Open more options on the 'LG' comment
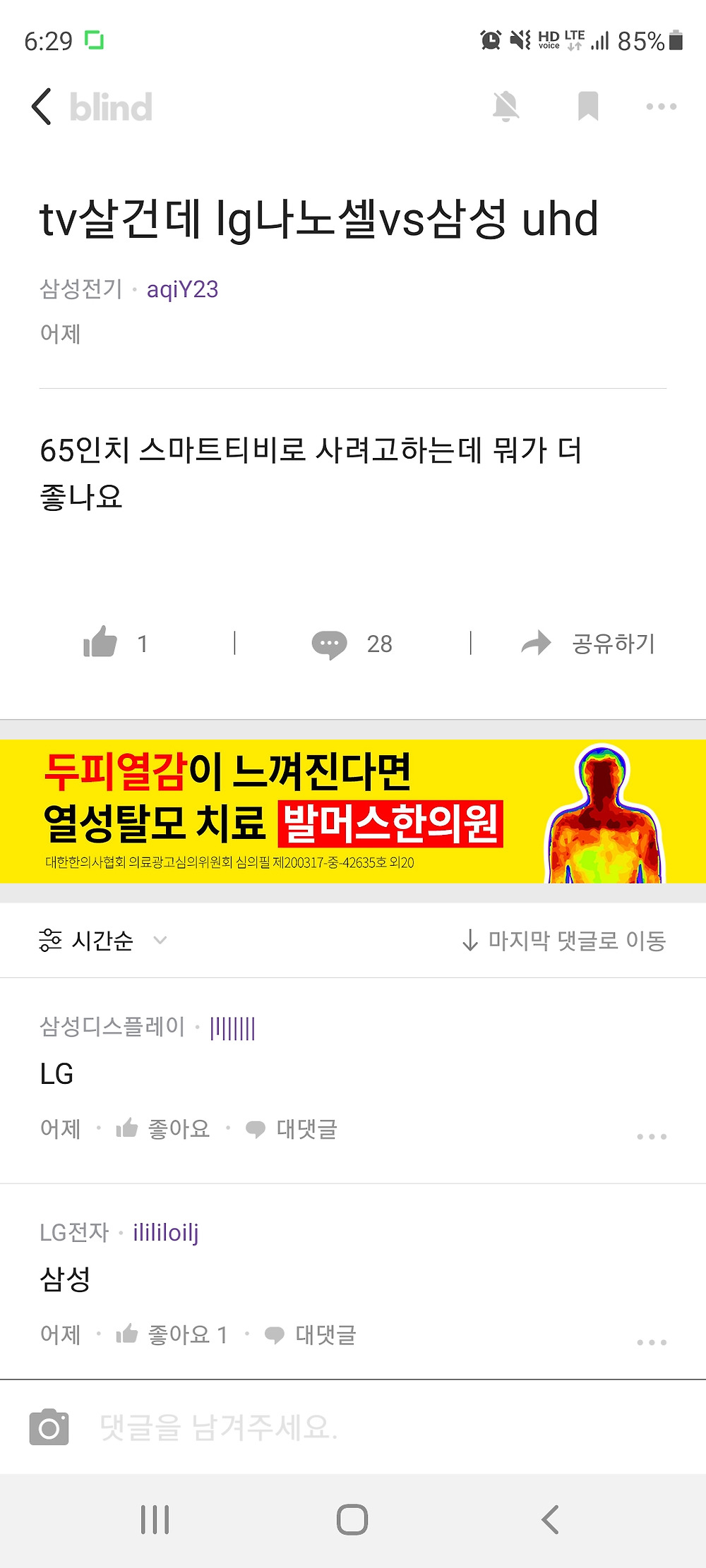The width and height of the screenshot is (706, 1568). (652, 1136)
